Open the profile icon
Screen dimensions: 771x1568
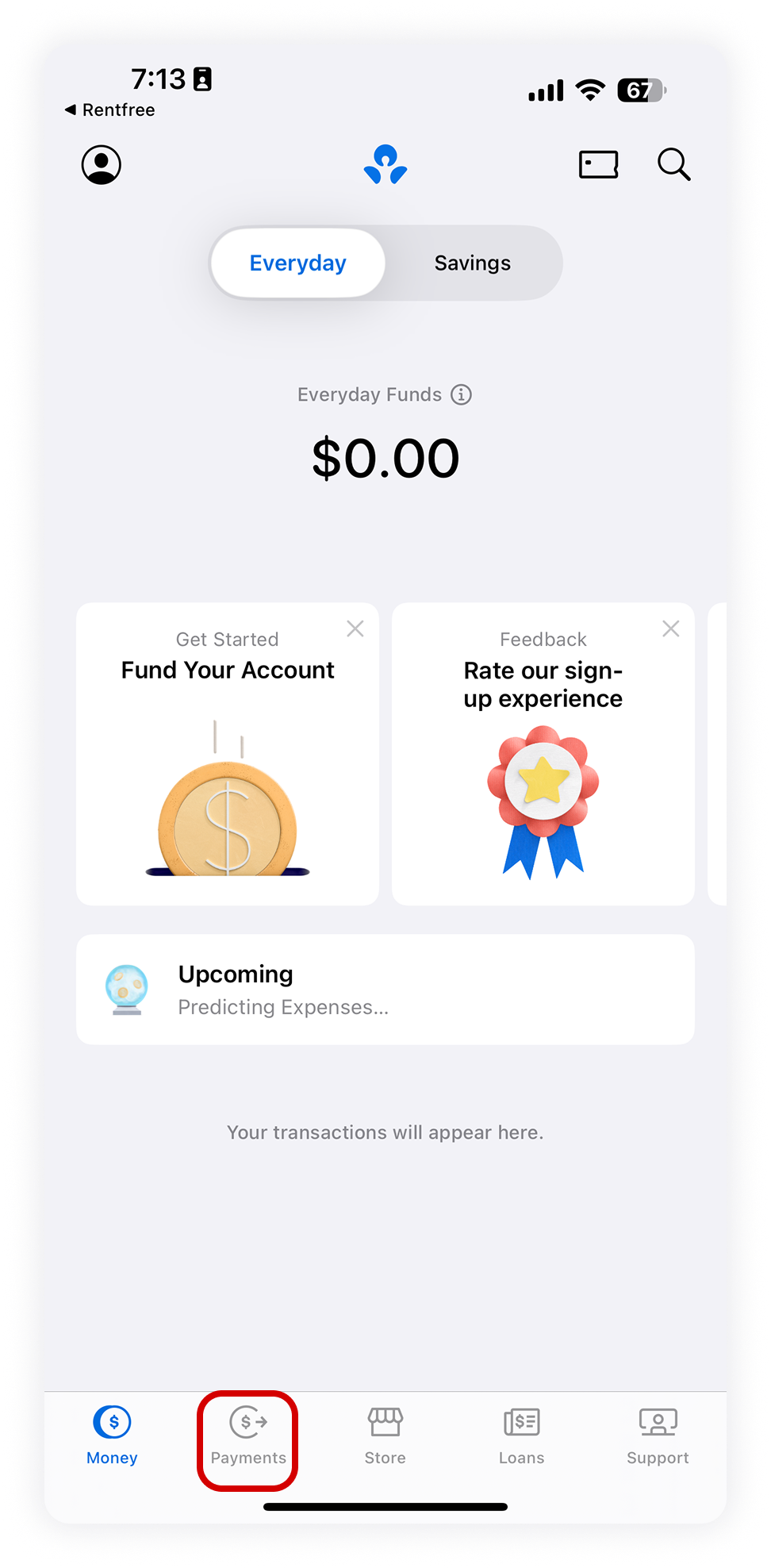(x=102, y=165)
